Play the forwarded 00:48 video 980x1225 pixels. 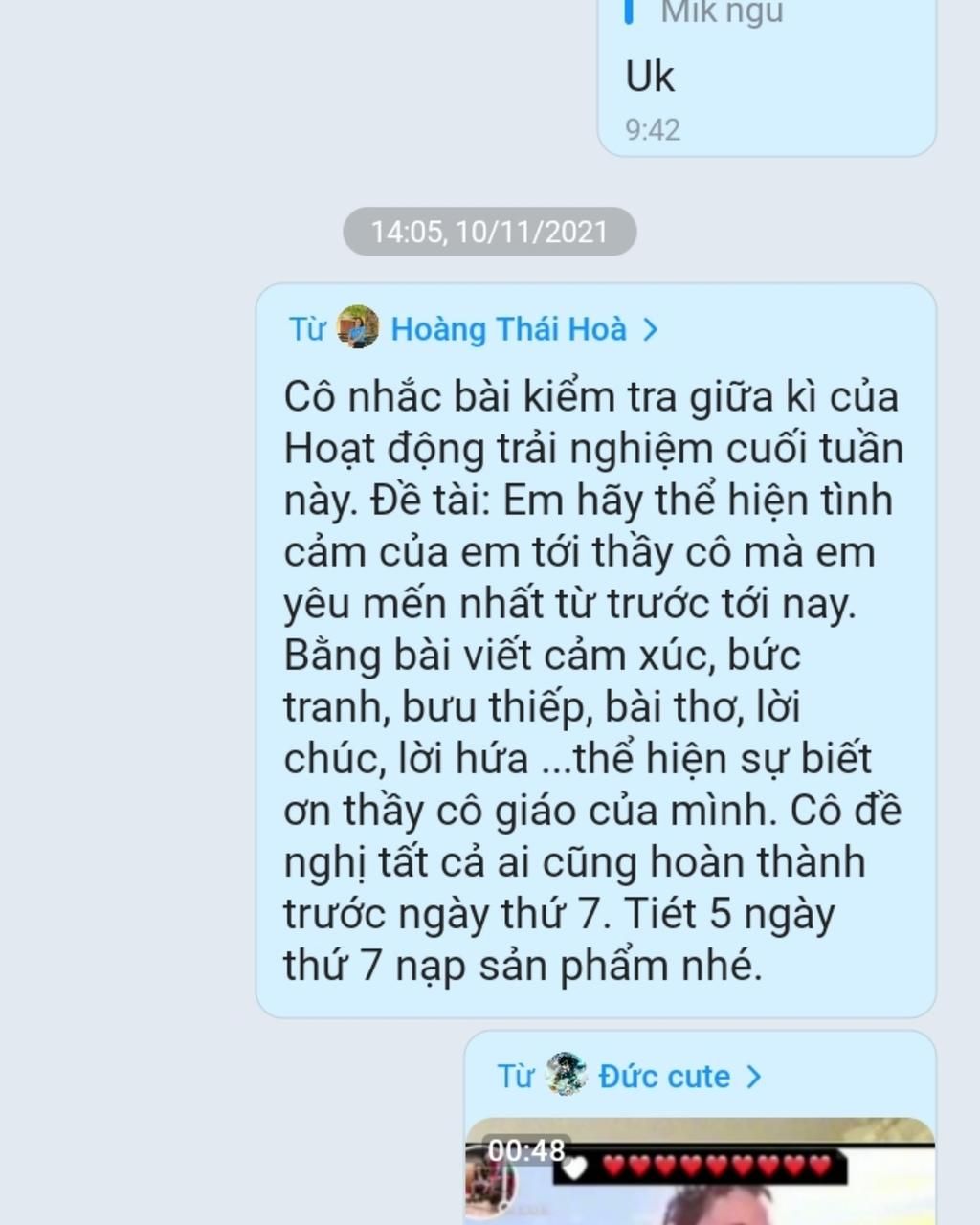pos(699,1175)
